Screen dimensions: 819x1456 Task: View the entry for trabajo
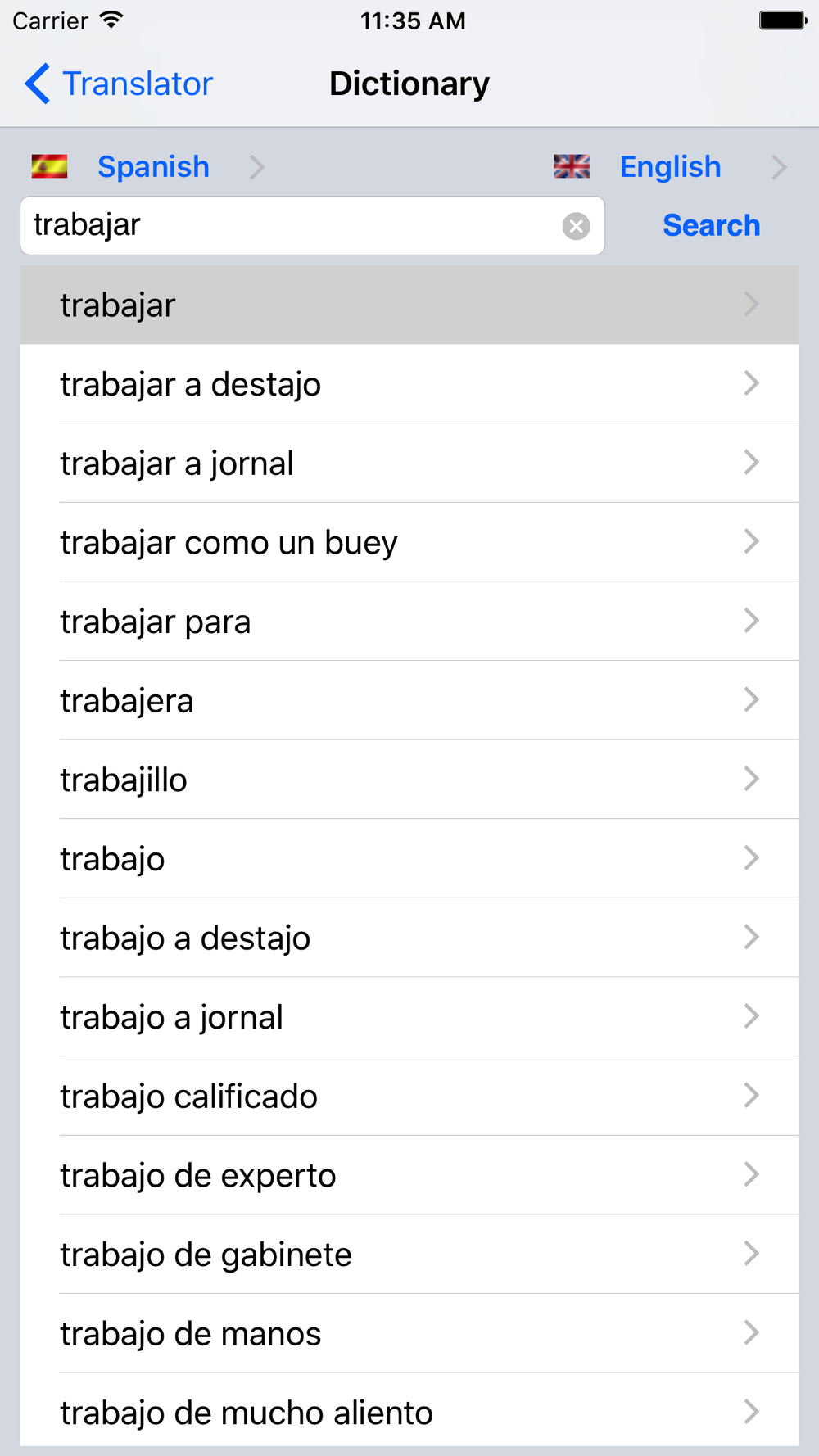coord(409,858)
